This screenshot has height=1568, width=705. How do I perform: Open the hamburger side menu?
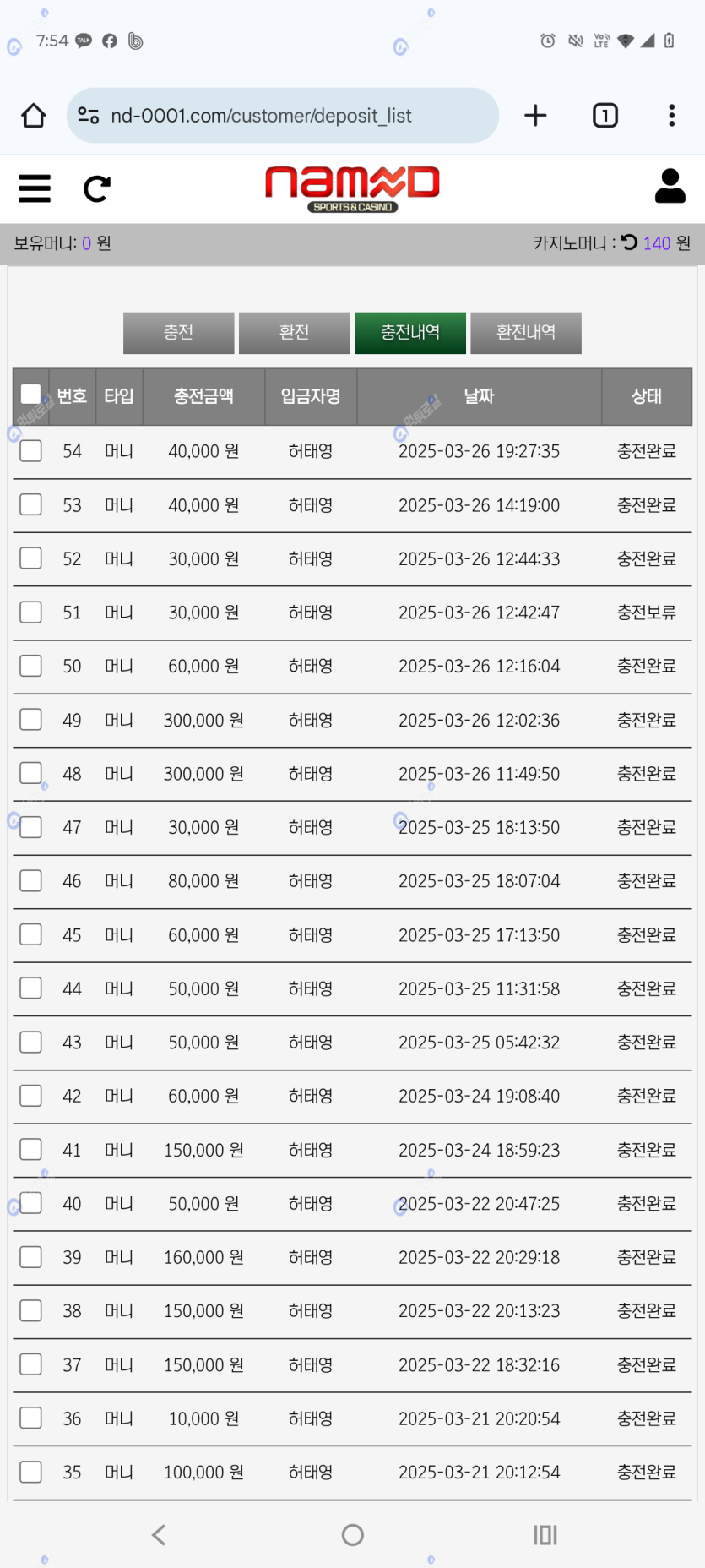tap(35, 188)
